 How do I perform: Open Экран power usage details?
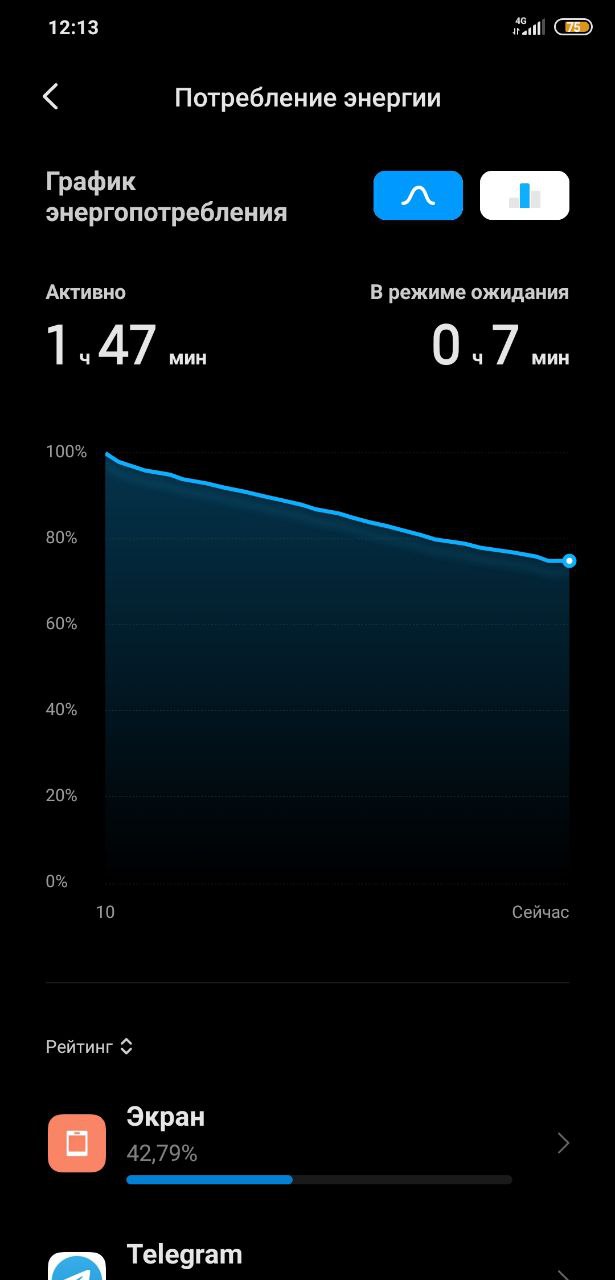[307, 1143]
